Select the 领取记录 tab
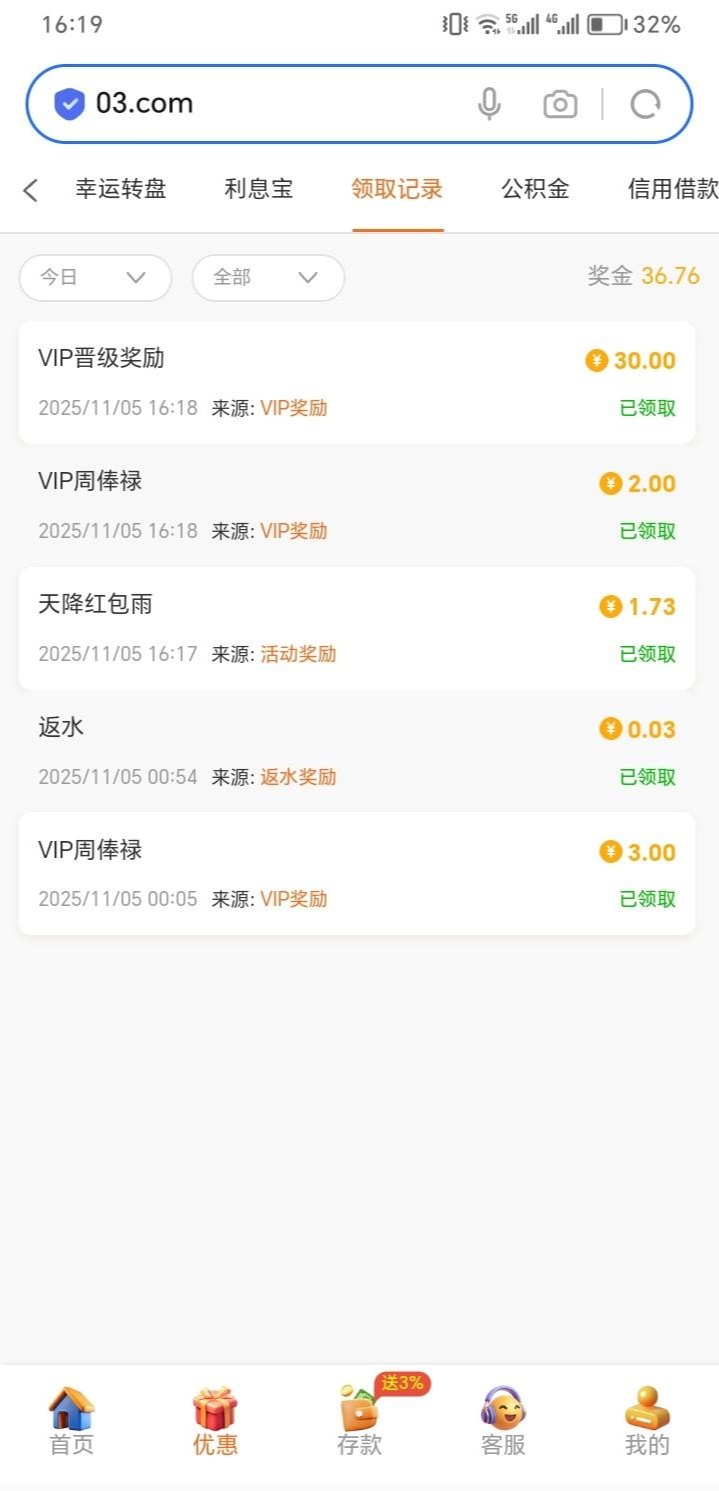This screenshot has width=719, height=1491. (x=397, y=189)
